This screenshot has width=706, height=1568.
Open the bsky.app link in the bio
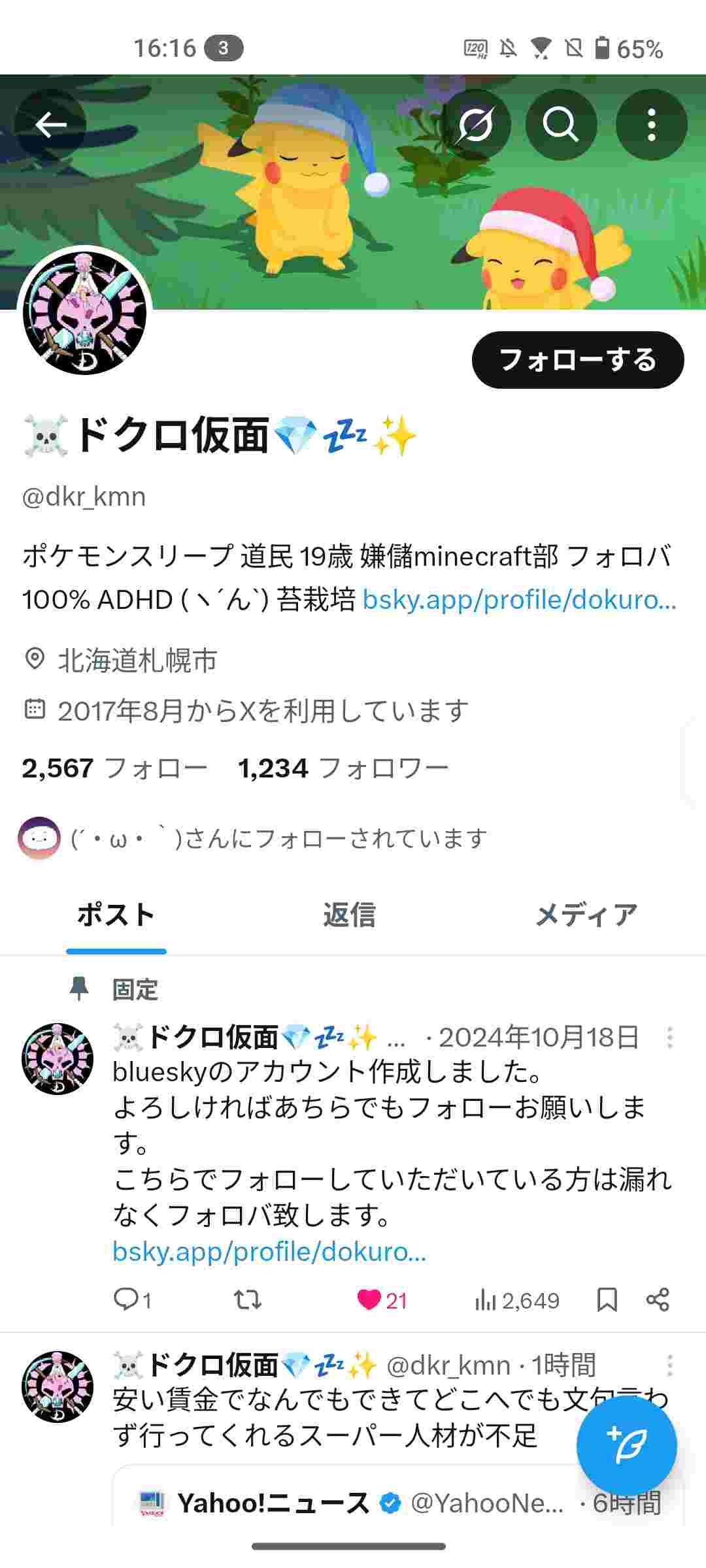[519, 599]
